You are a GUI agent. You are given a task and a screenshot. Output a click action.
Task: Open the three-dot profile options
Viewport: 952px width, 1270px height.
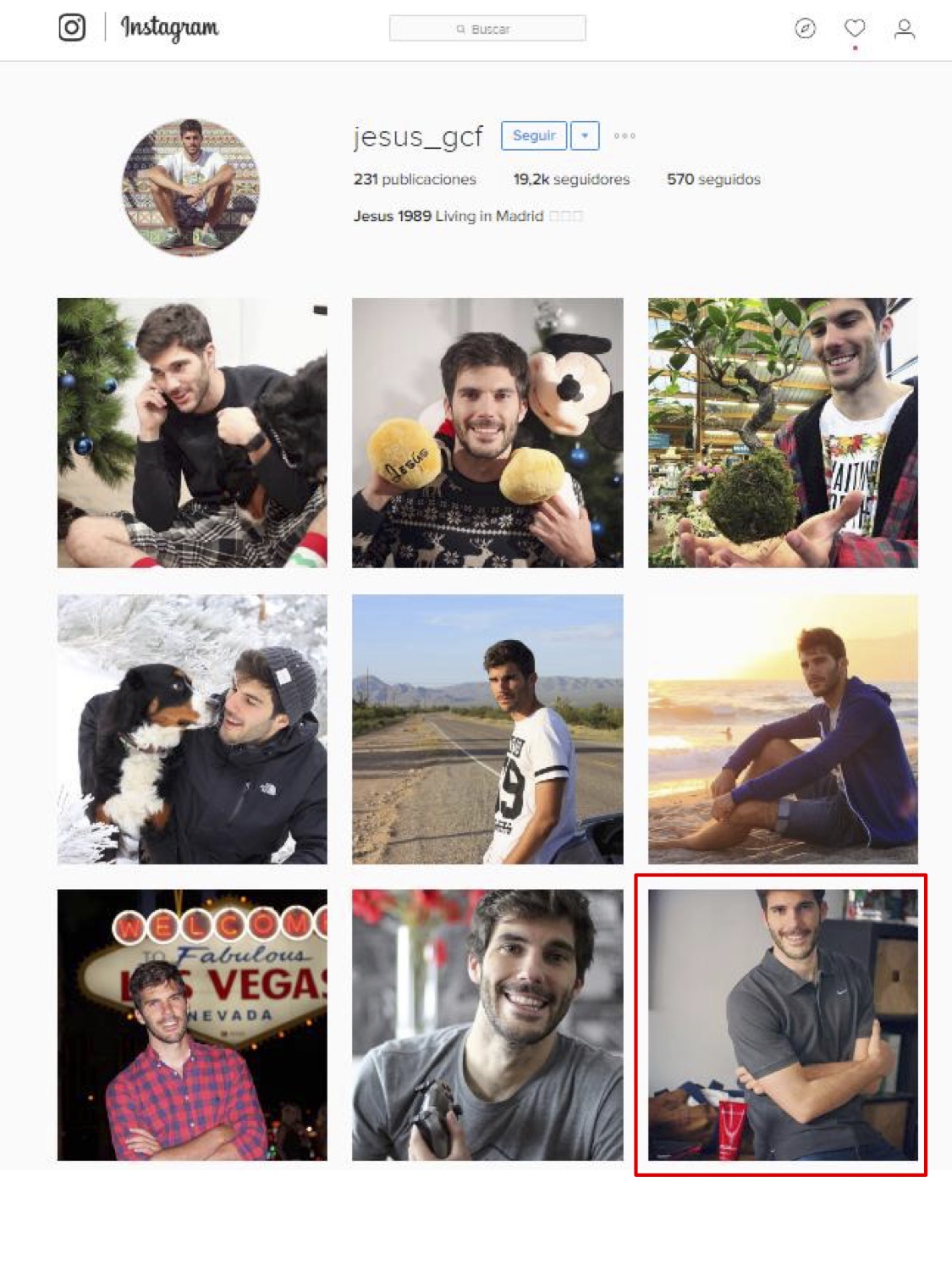click(625, 135)
